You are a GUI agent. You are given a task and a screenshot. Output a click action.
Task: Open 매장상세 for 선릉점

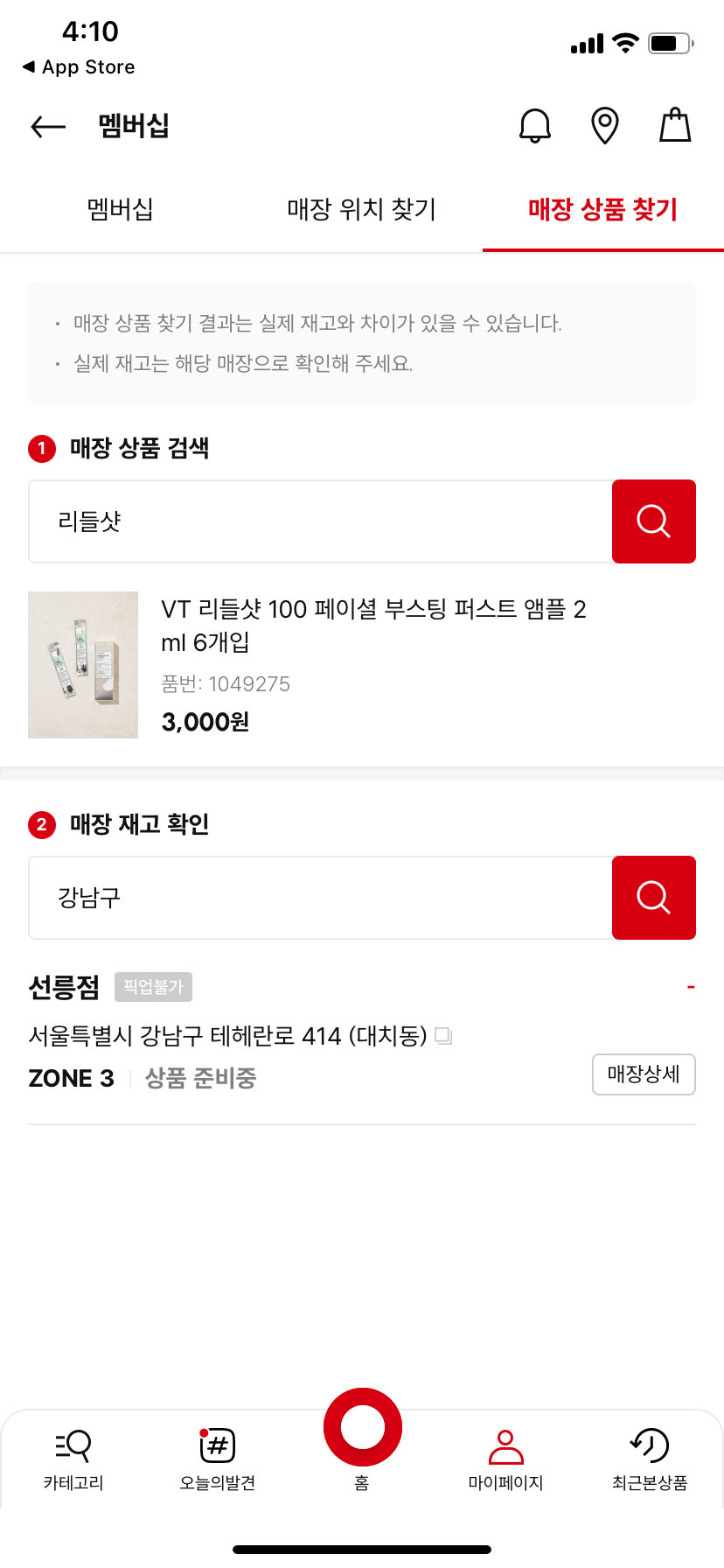tap(644, 1074)
